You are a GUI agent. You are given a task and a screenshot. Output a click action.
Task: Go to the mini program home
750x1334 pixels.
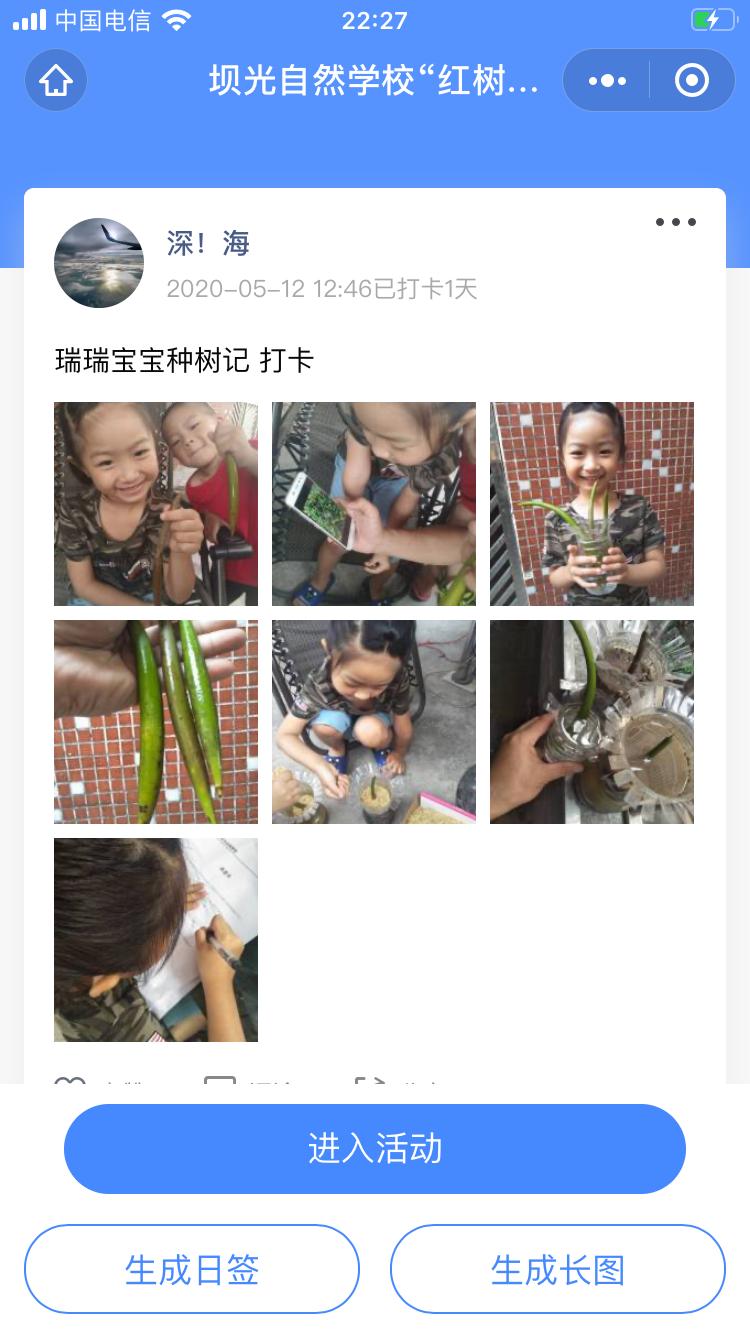coord(56,80)
